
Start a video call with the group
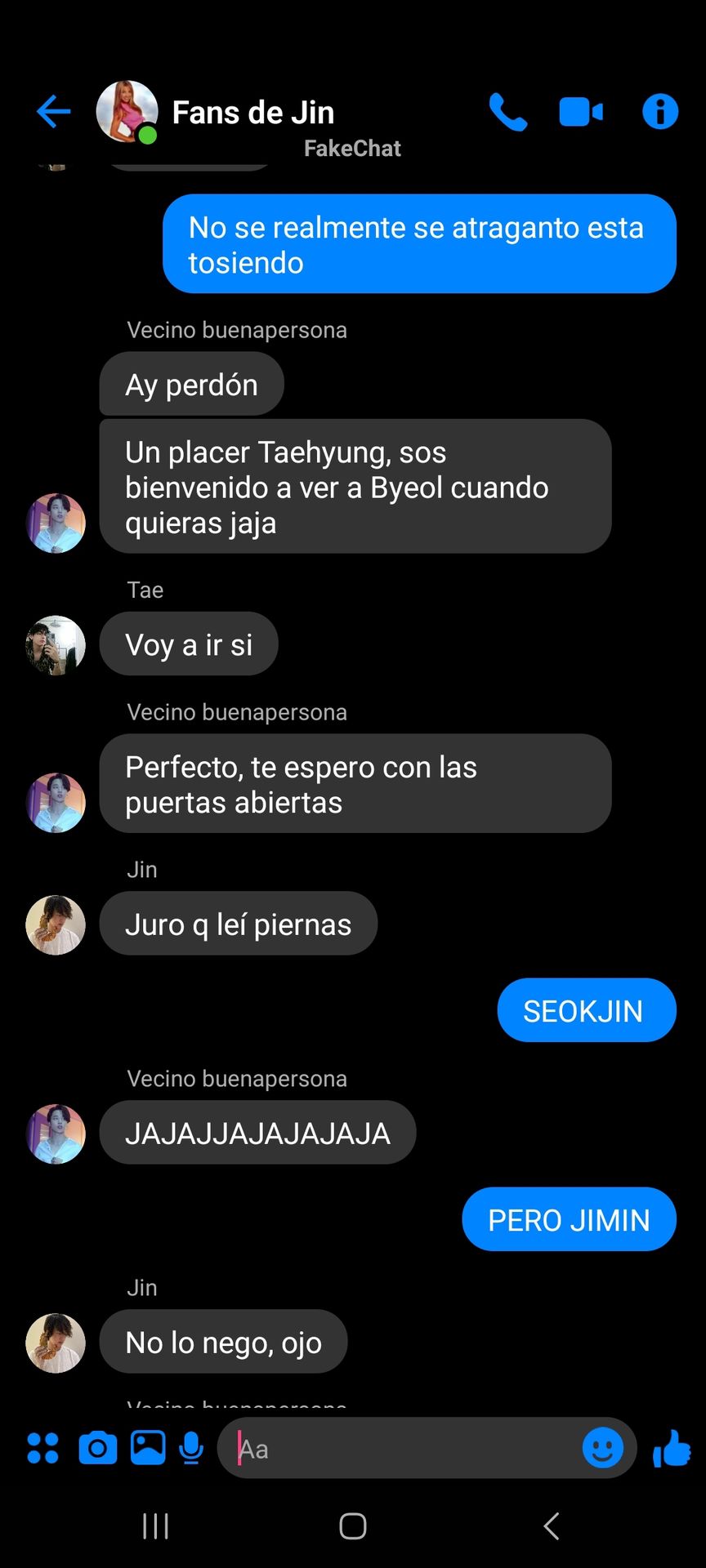[x=581, y=112]
